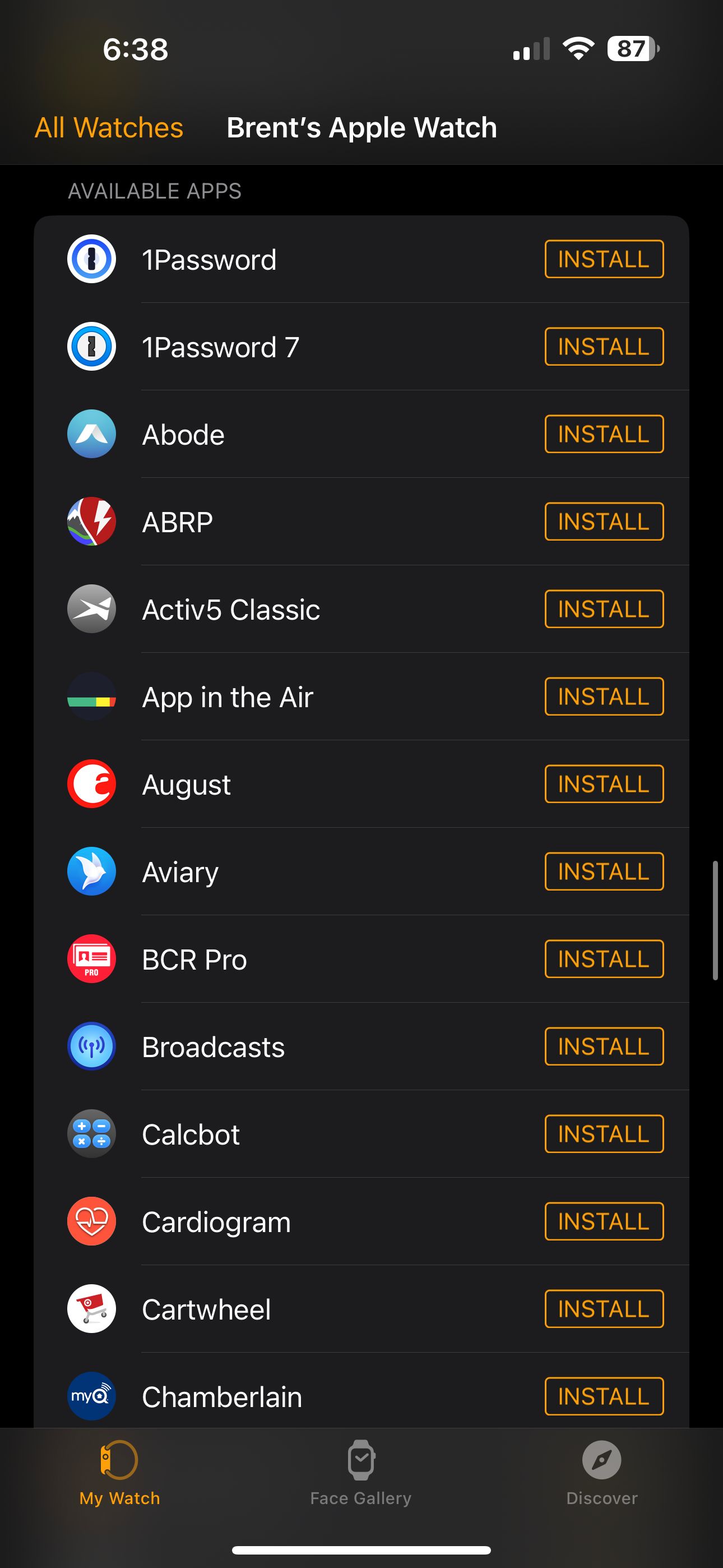Go back to All Watches

pyautogui.click(x=109, y=128)
